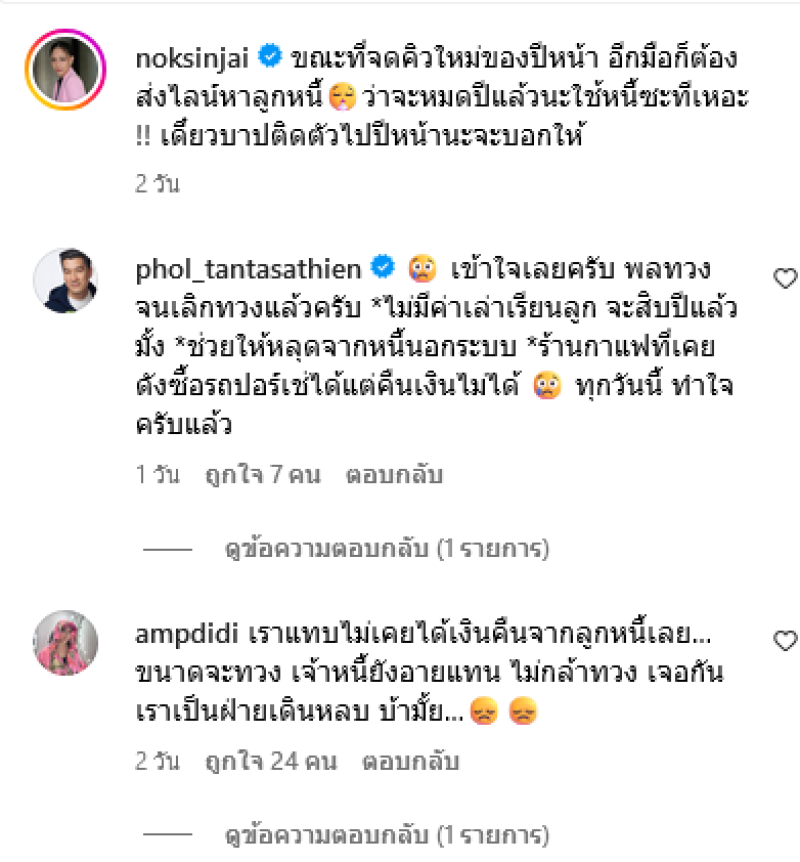Reply to phol_tantasathien's comment
This screenshot has width=800, height=862.
tap(394, 475)
